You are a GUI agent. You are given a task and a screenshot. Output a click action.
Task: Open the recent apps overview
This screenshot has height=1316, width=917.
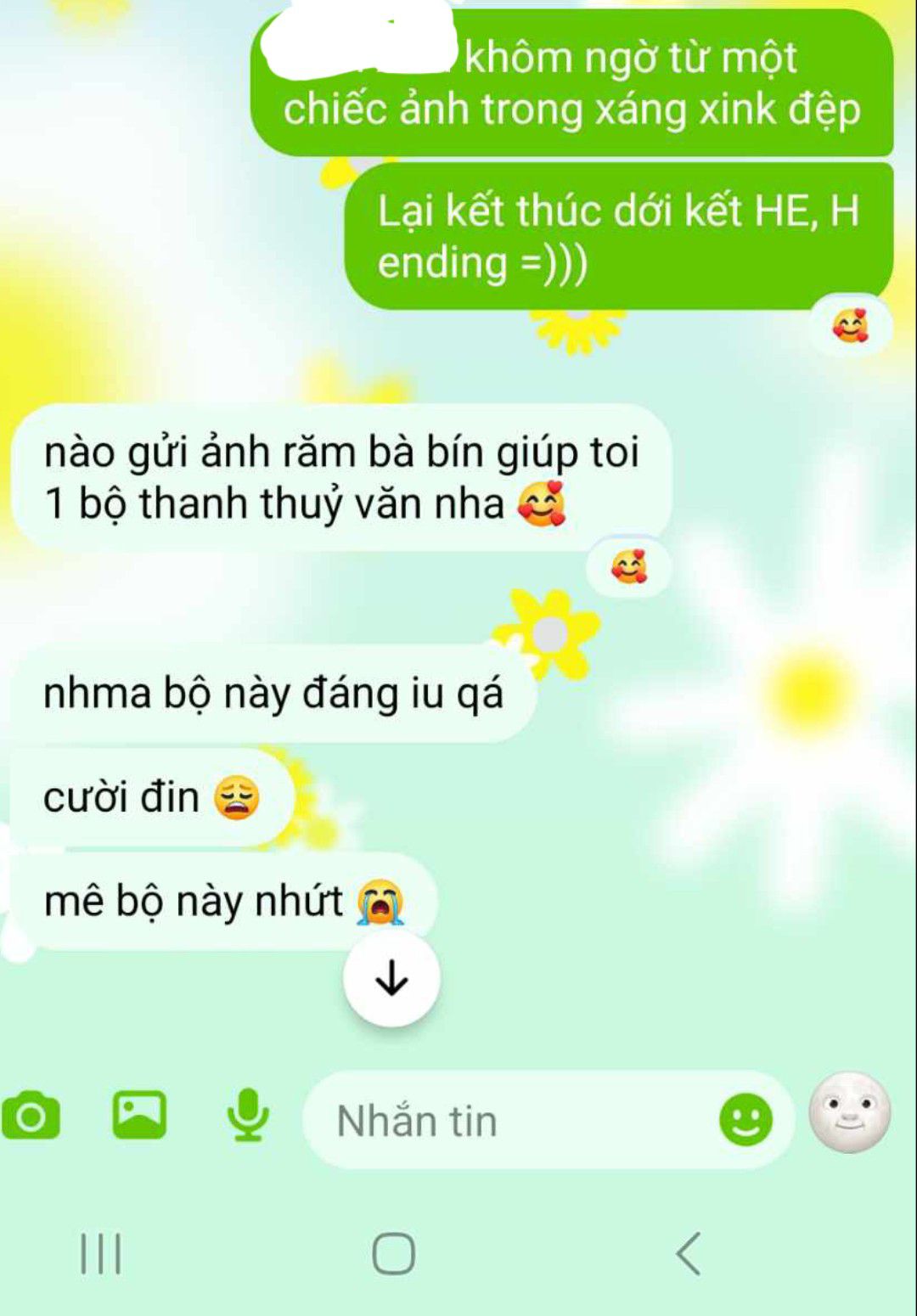101,1253
